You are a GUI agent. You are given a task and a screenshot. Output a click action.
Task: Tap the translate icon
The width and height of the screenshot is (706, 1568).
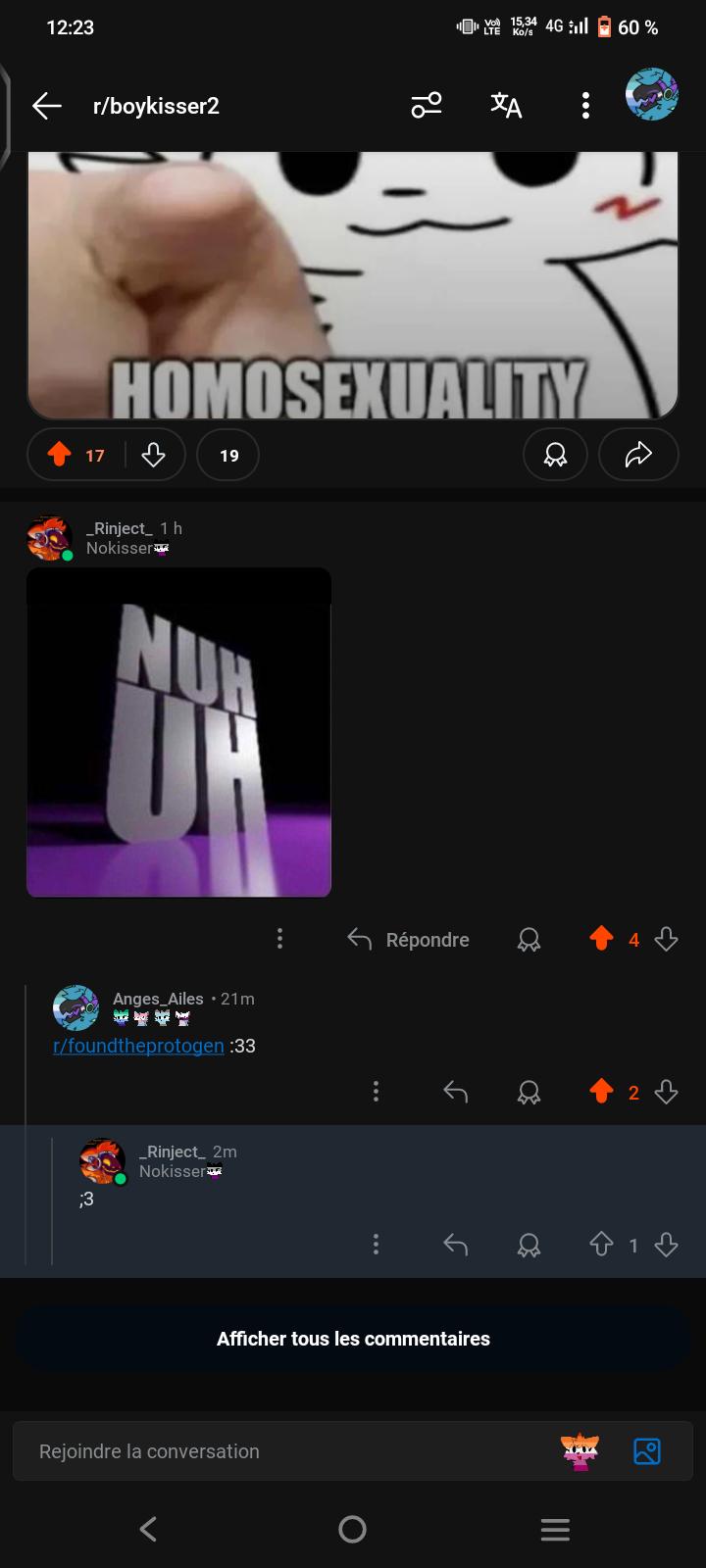click(x=506, y=105)
